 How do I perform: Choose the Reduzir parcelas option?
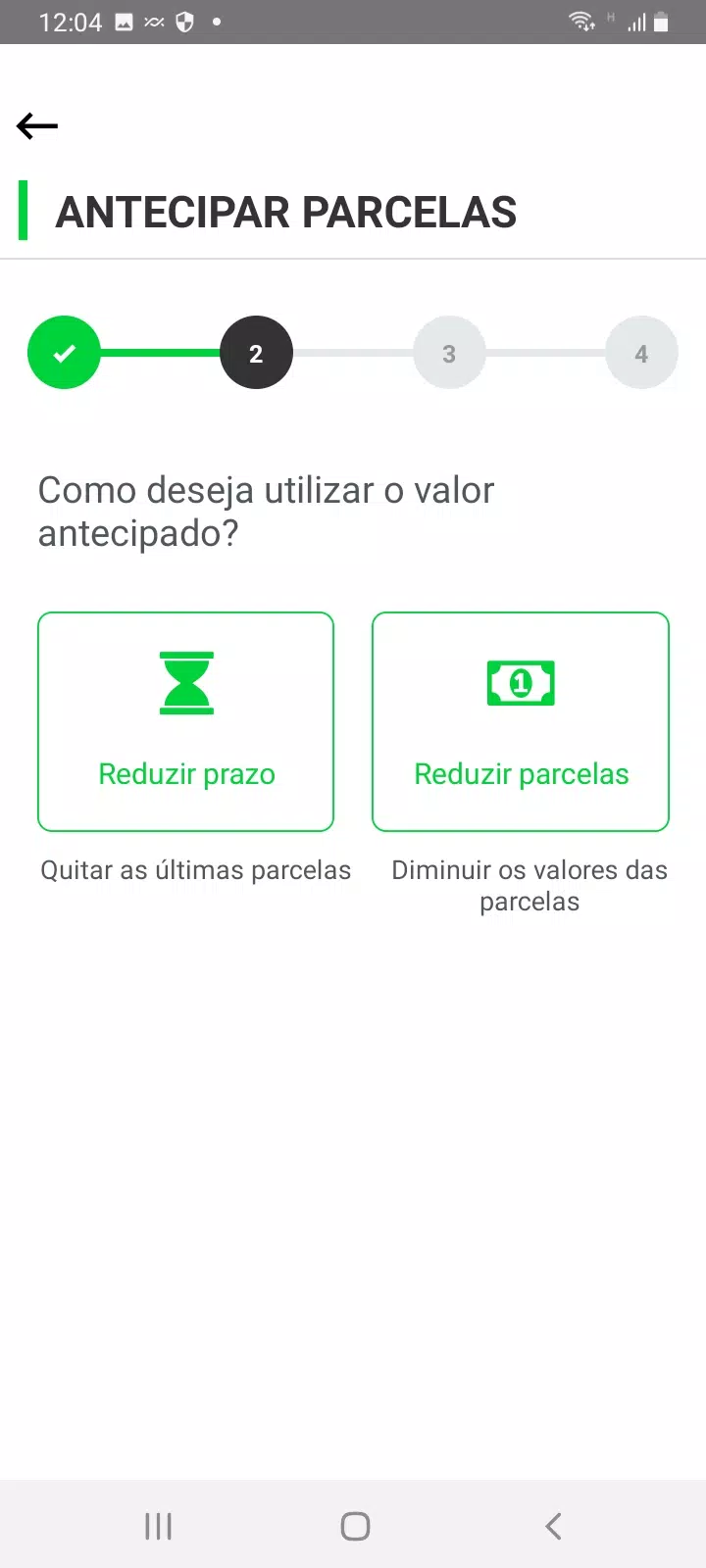[x=521, y=721]
